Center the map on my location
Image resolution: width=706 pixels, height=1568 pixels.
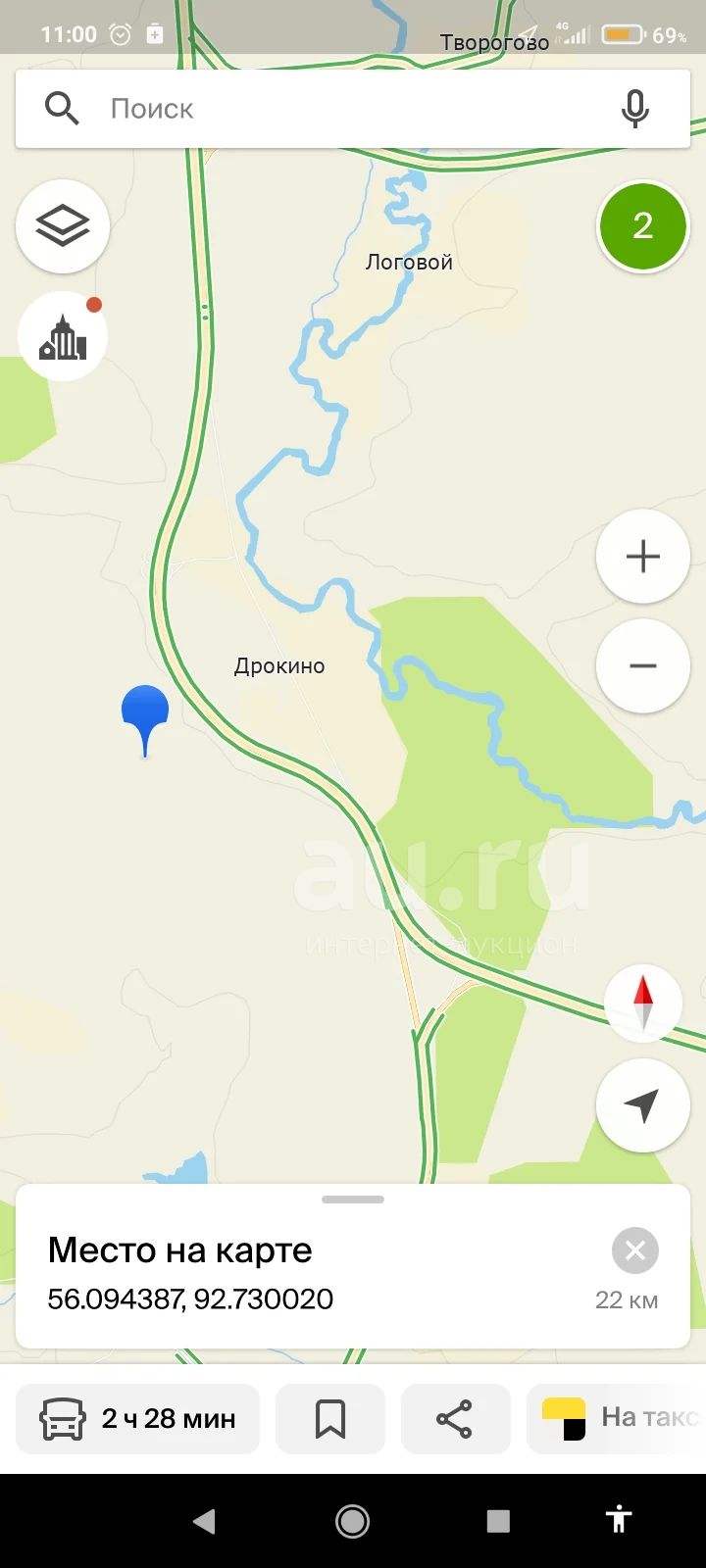643,1105
